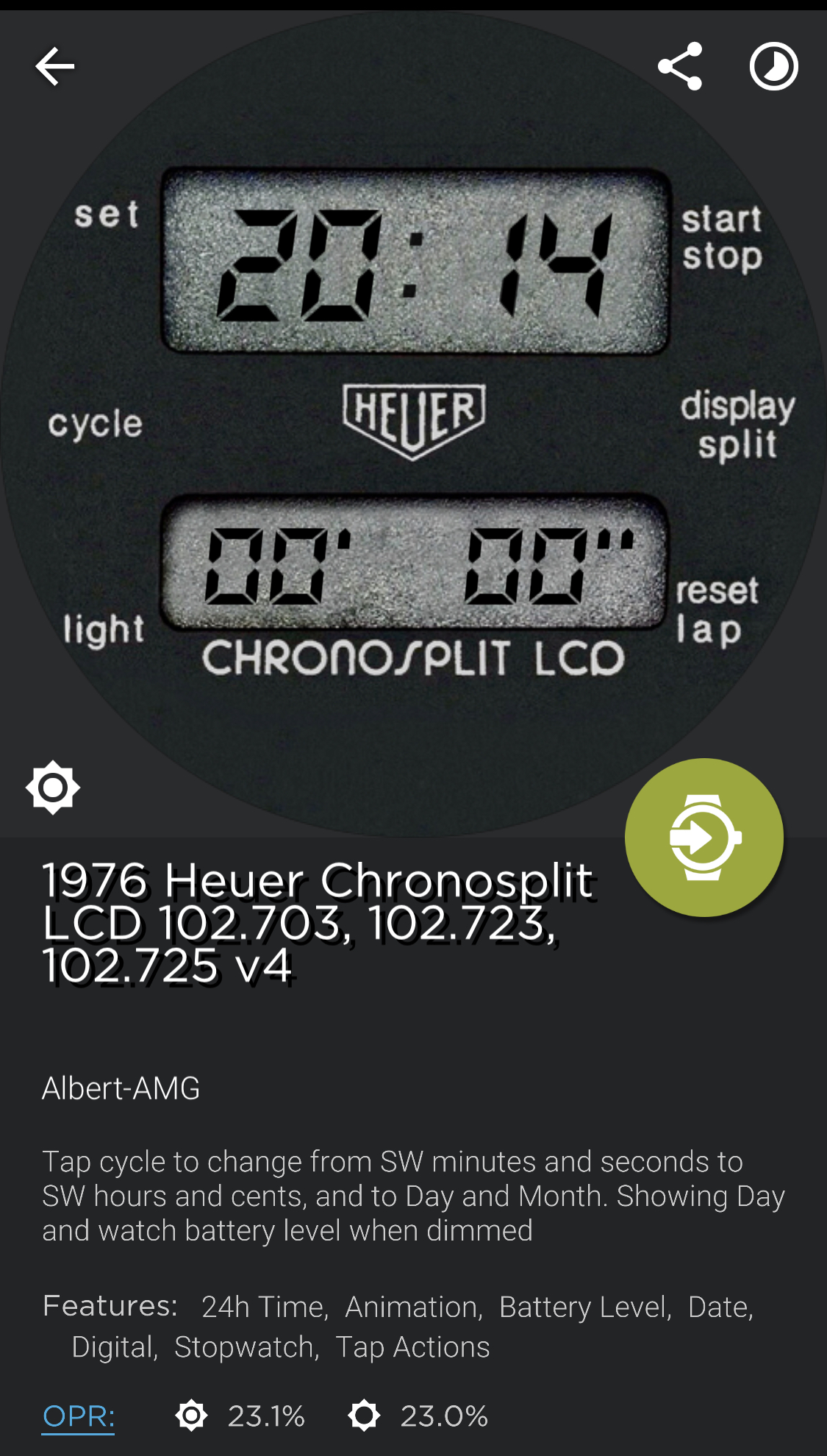
Task: Go back using the arrow icon
Action: pos(54,66)
